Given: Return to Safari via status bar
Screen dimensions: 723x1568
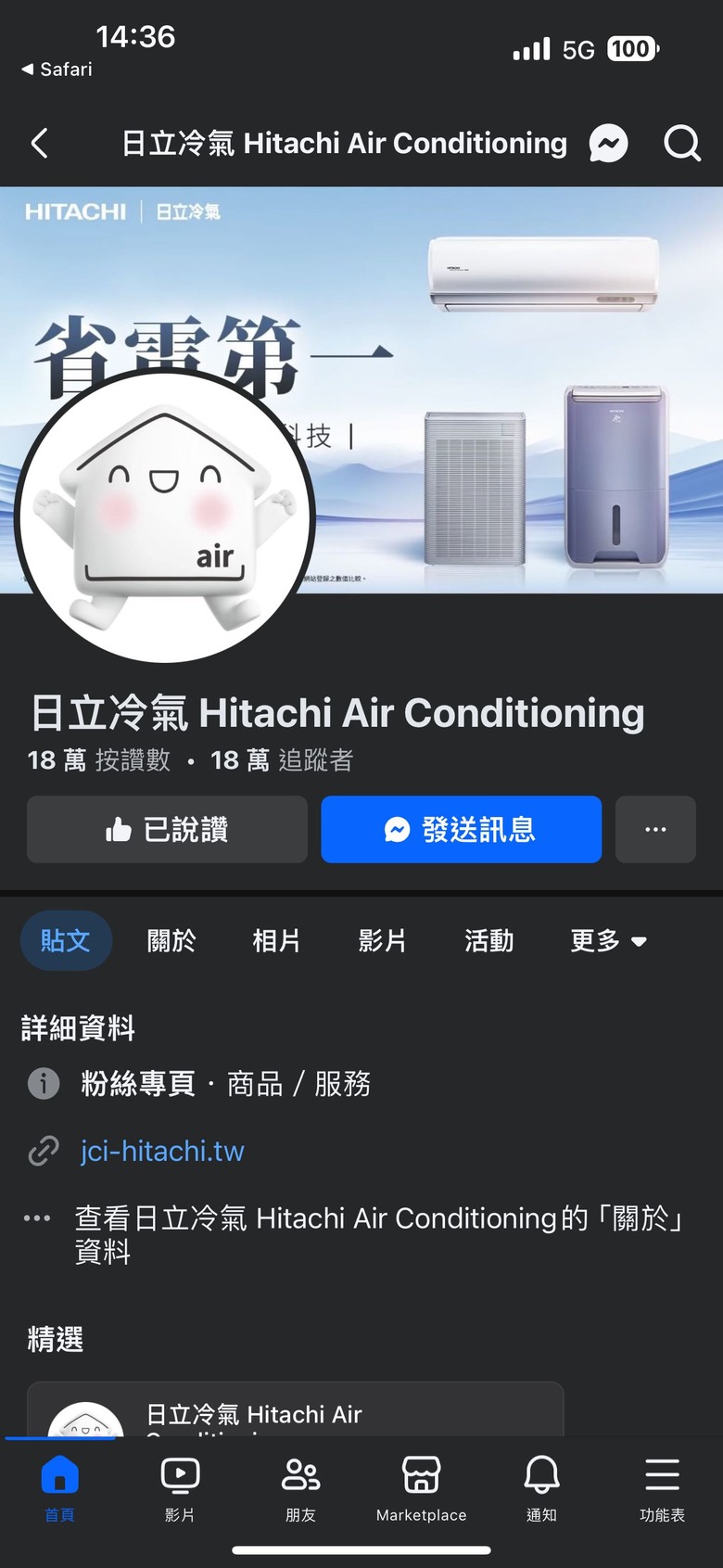Looking at the screenshot, I should 57,70.
